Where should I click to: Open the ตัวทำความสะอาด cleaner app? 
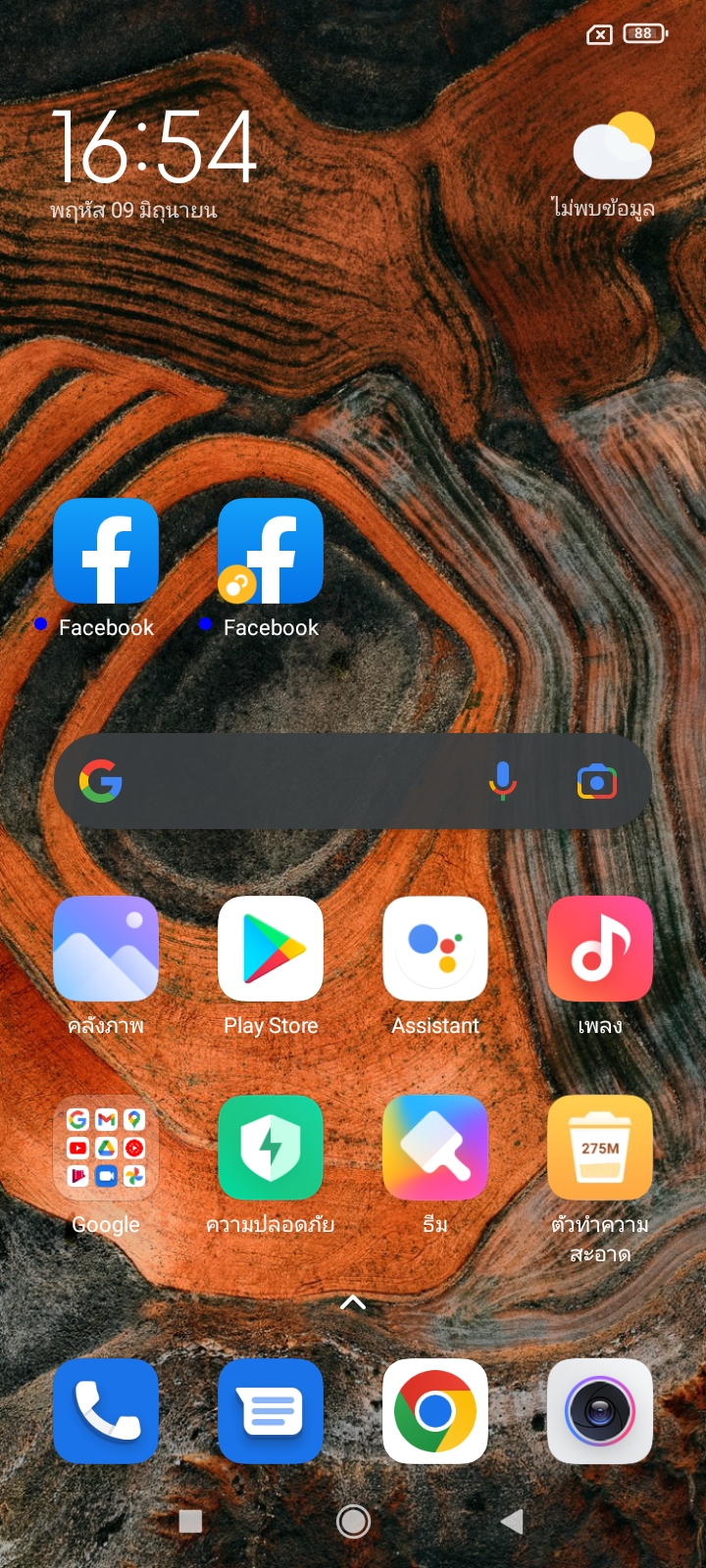coord(600,1148)
